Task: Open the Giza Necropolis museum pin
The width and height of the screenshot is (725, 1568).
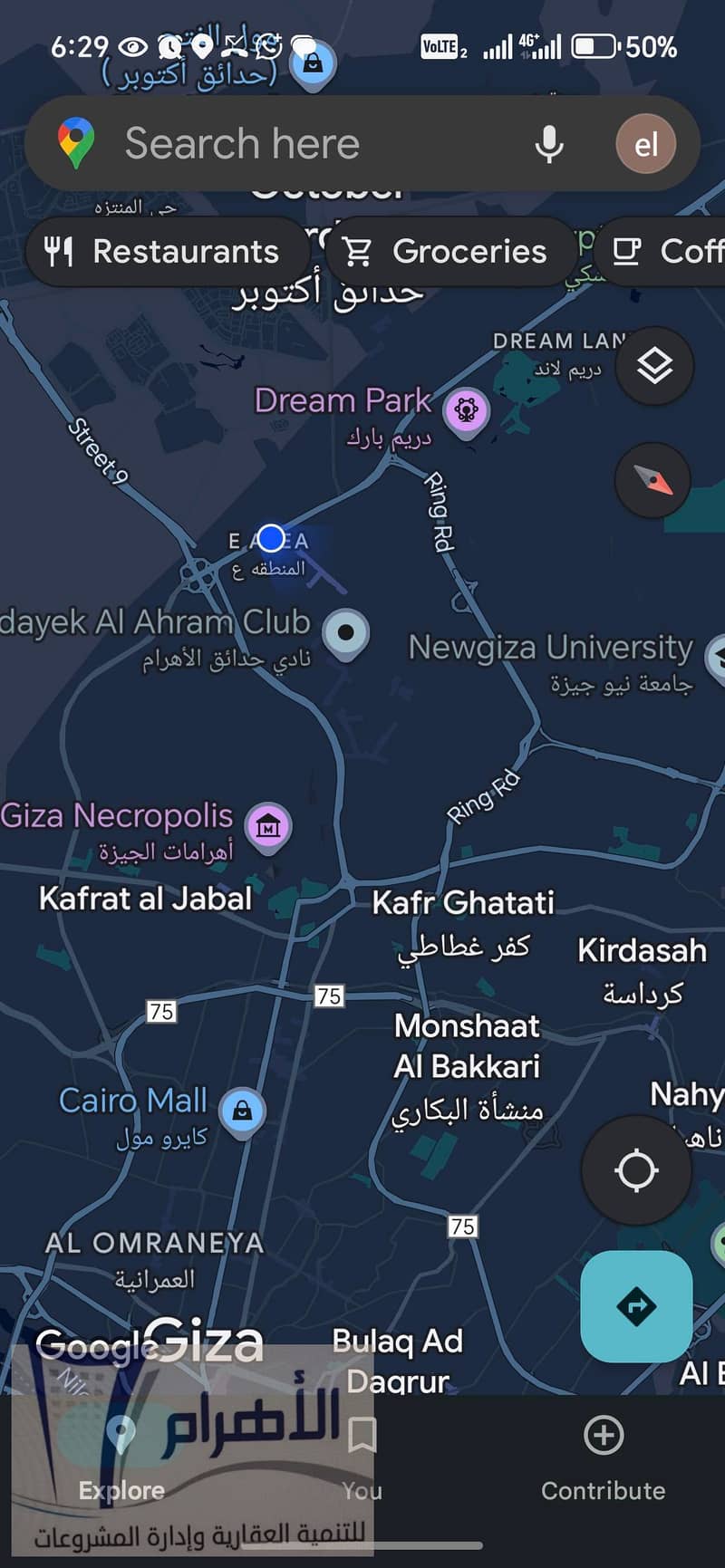Action: pyautogui.click(x=269, y=826)
